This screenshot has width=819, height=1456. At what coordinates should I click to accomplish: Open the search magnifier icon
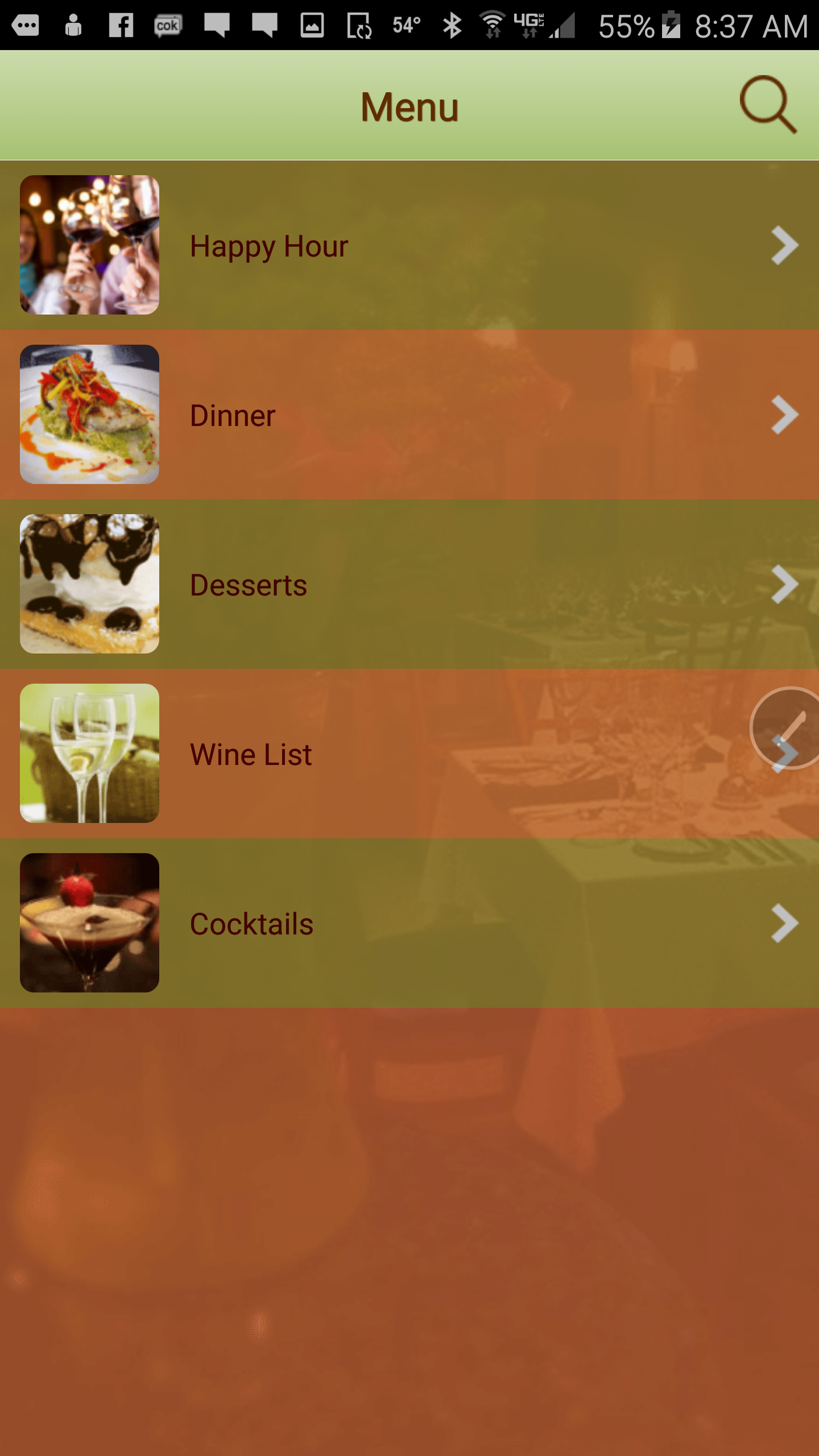click(768, 105)
